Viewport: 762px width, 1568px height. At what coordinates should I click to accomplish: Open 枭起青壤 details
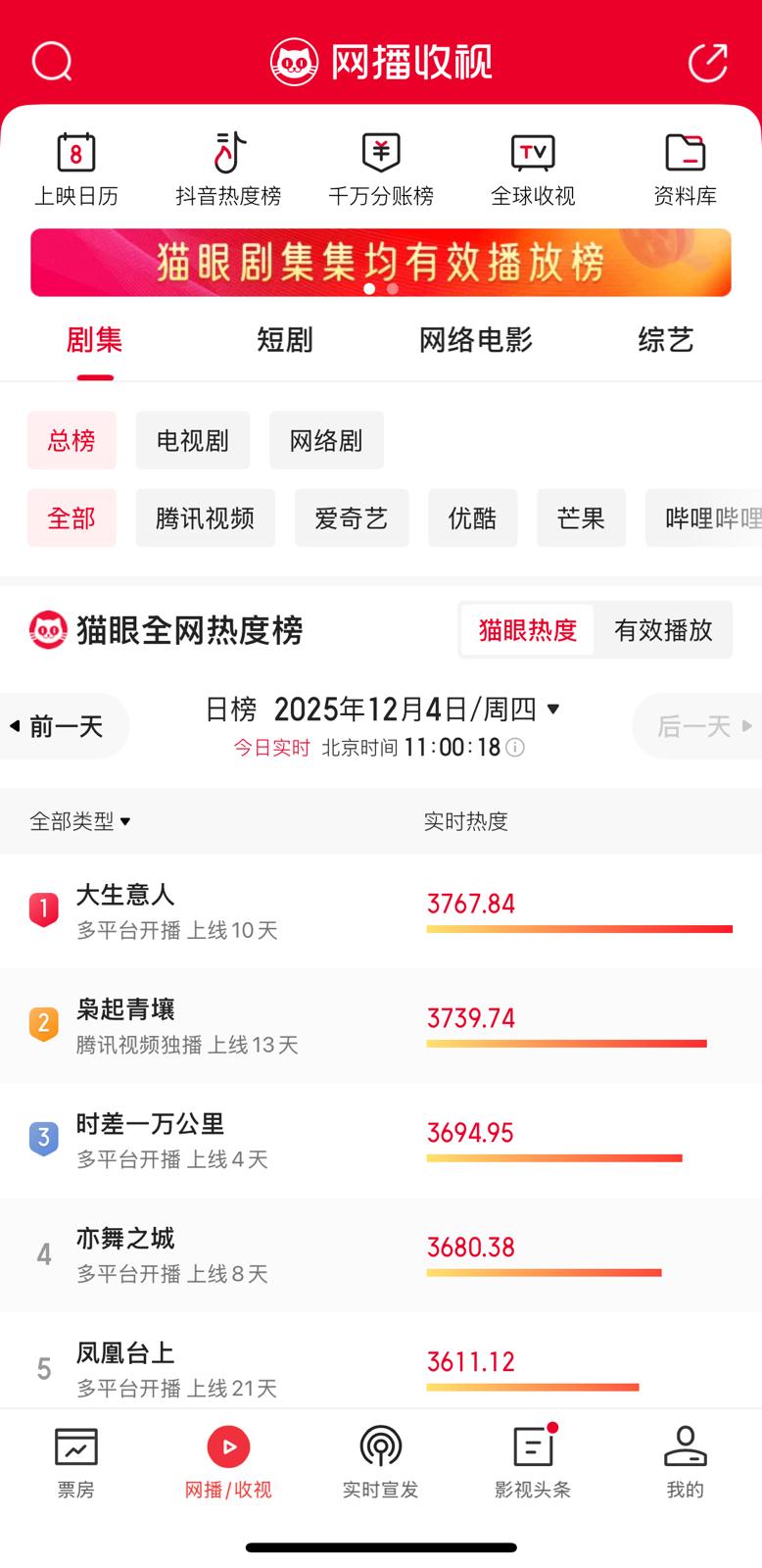pos(125,1010)
